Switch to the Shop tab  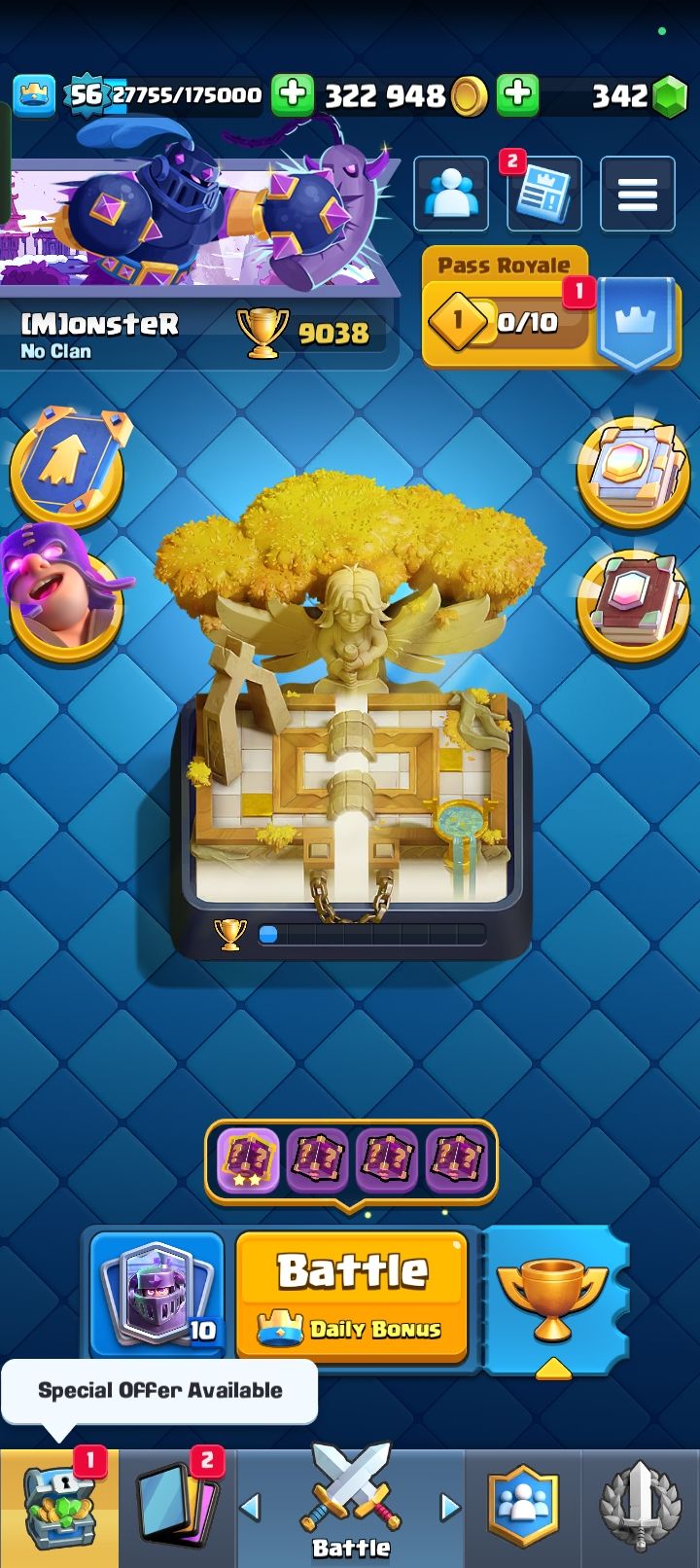click(x=58, y=1508)
